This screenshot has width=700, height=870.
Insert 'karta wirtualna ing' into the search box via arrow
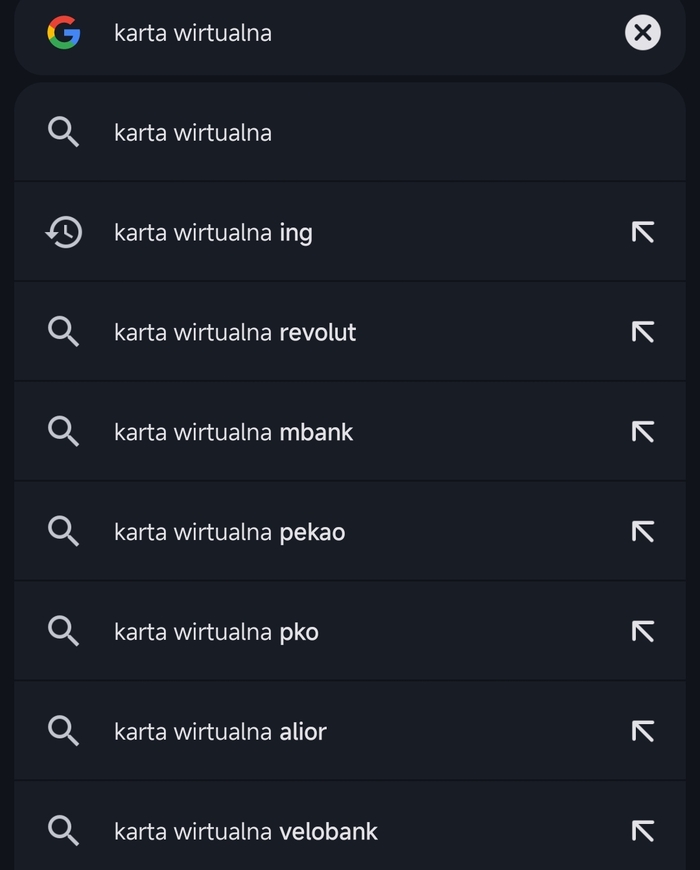click(x=642, y=233)
